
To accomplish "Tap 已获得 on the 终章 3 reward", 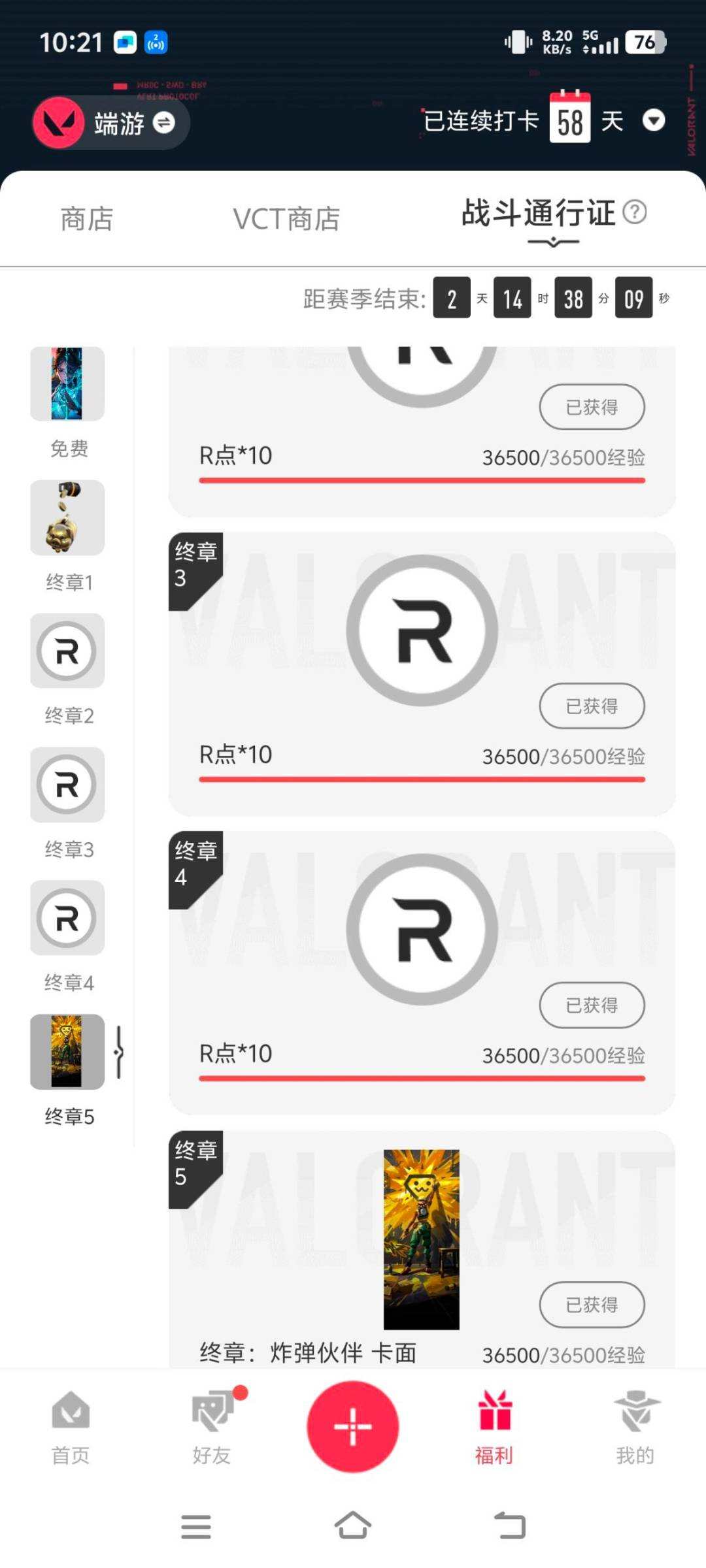I will (592, 706).
